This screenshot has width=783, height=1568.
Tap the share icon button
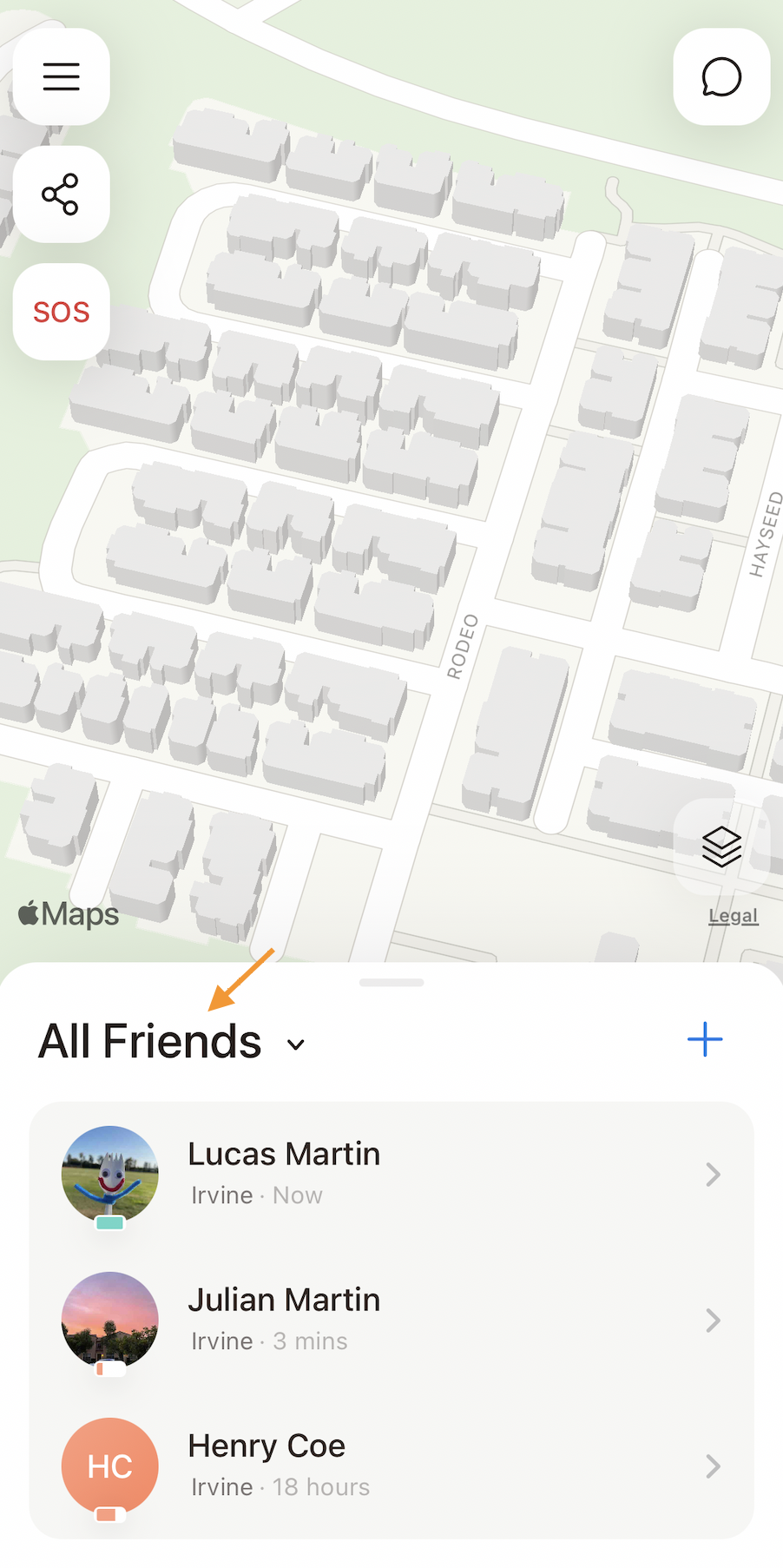[61, 194]
